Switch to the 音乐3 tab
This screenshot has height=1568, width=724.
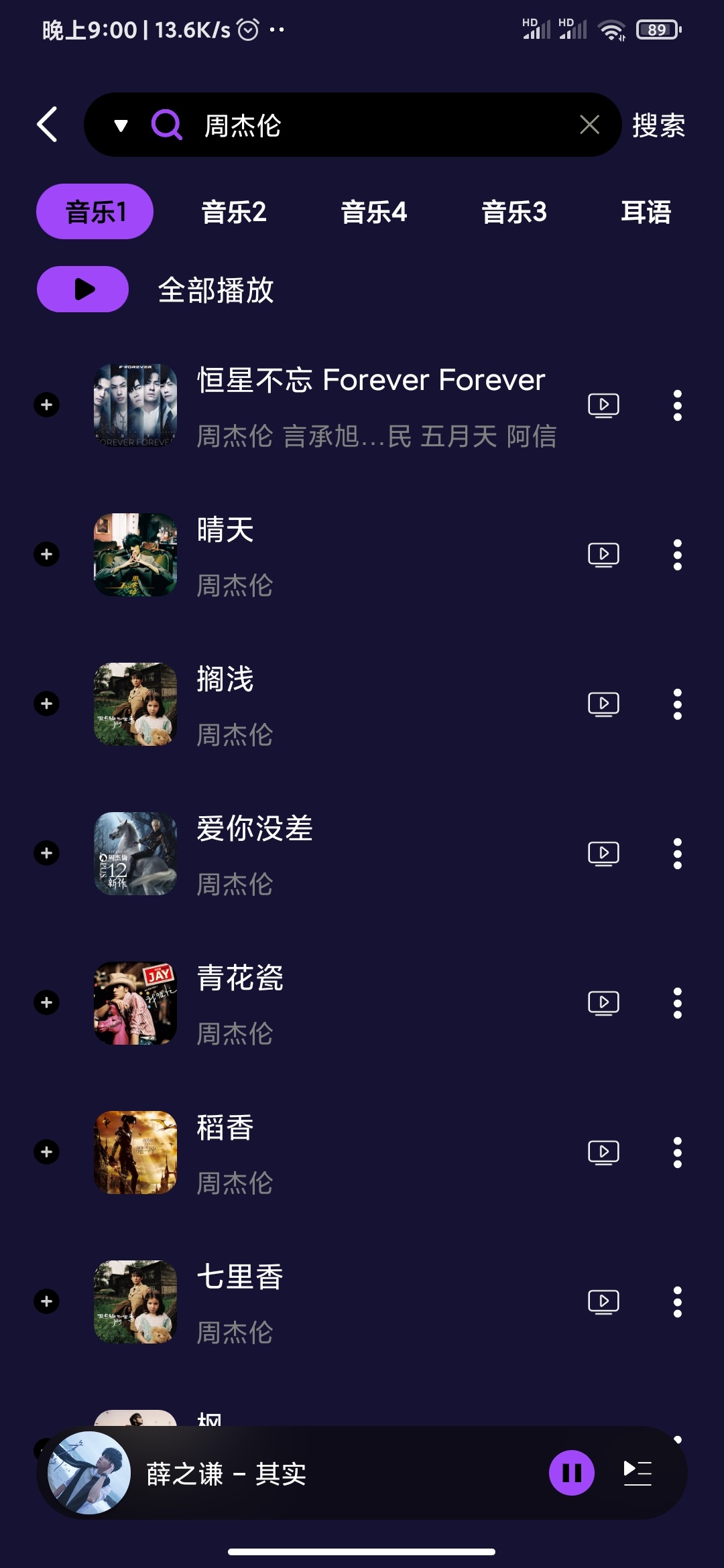tap(514, 212)
